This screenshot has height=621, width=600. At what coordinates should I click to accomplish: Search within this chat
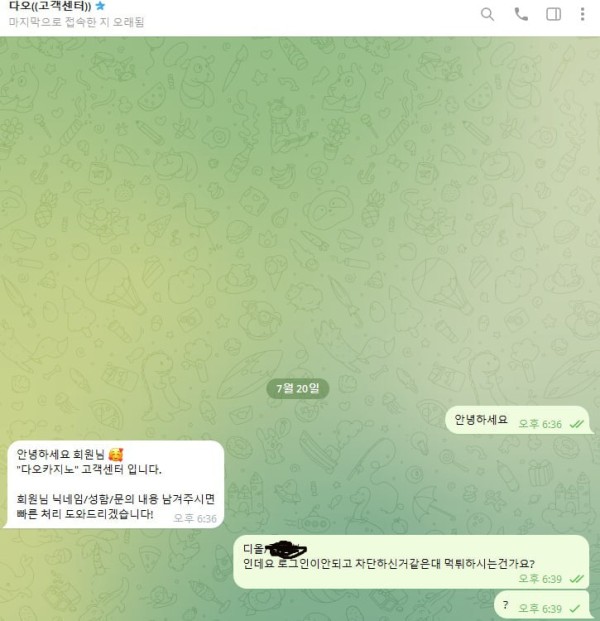pos(487,14)
